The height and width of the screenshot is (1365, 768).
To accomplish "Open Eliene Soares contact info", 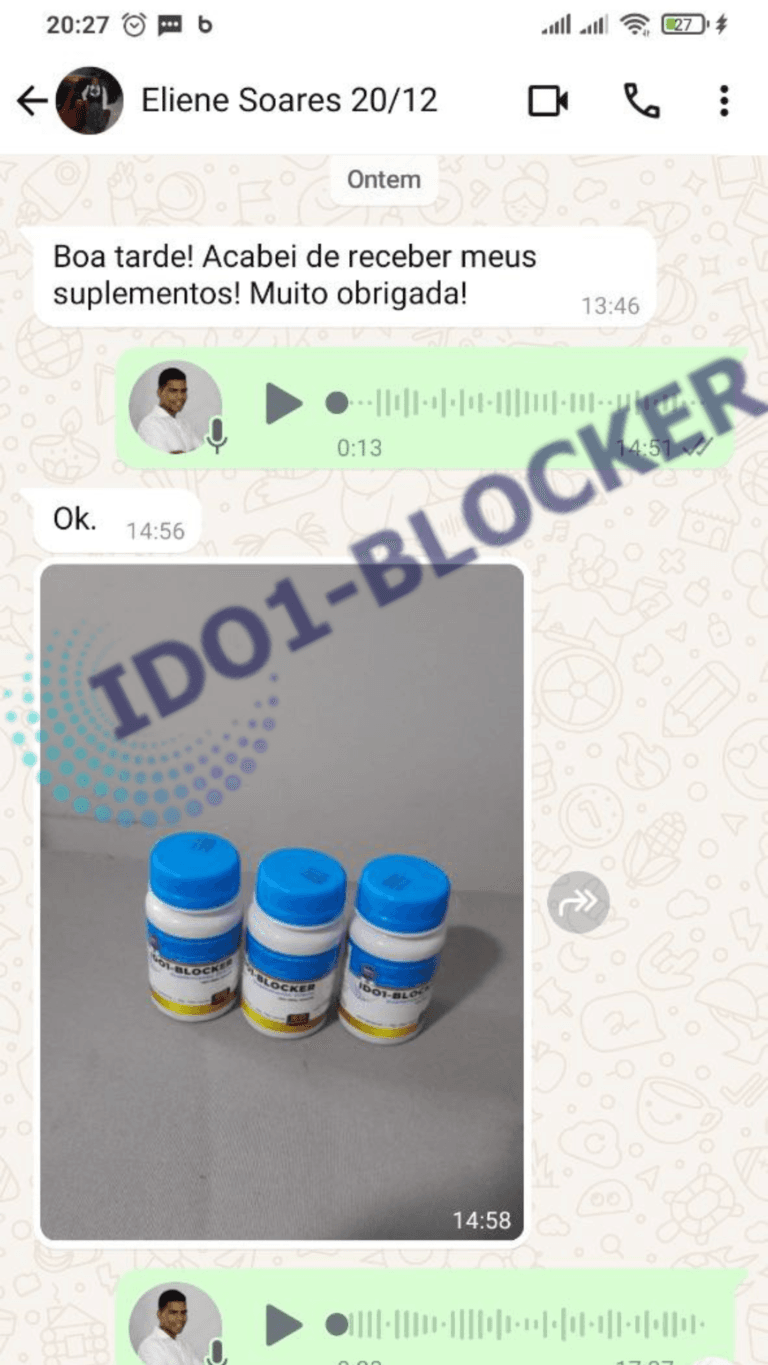I will click(x=289, y=101).
